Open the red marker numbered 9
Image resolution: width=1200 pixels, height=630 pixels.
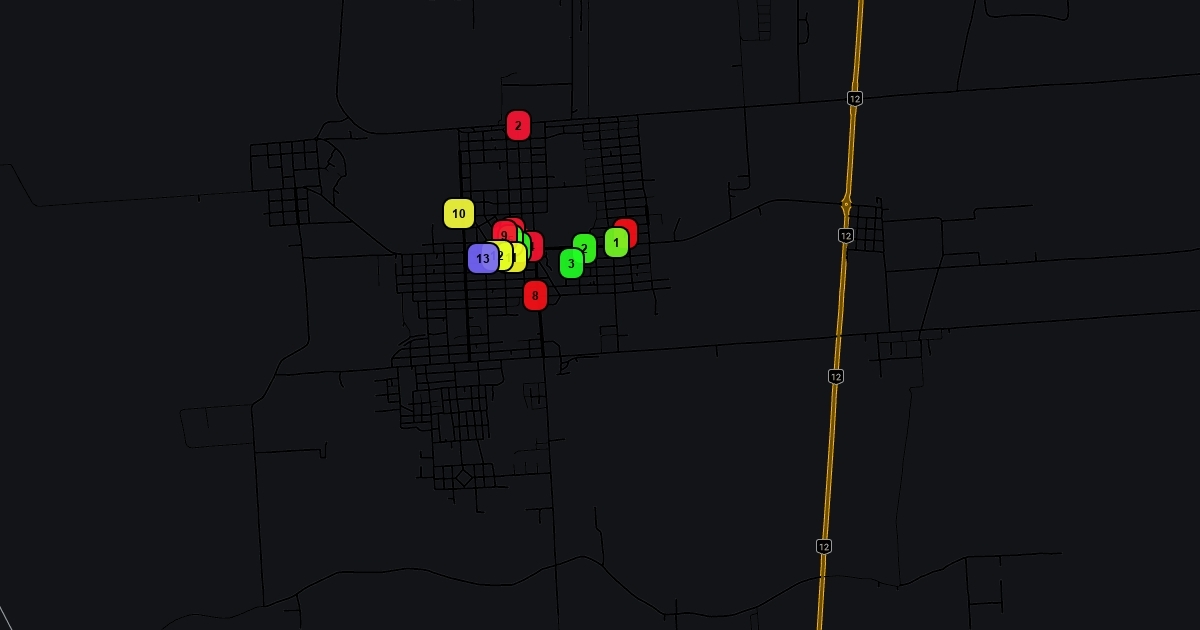503,233
